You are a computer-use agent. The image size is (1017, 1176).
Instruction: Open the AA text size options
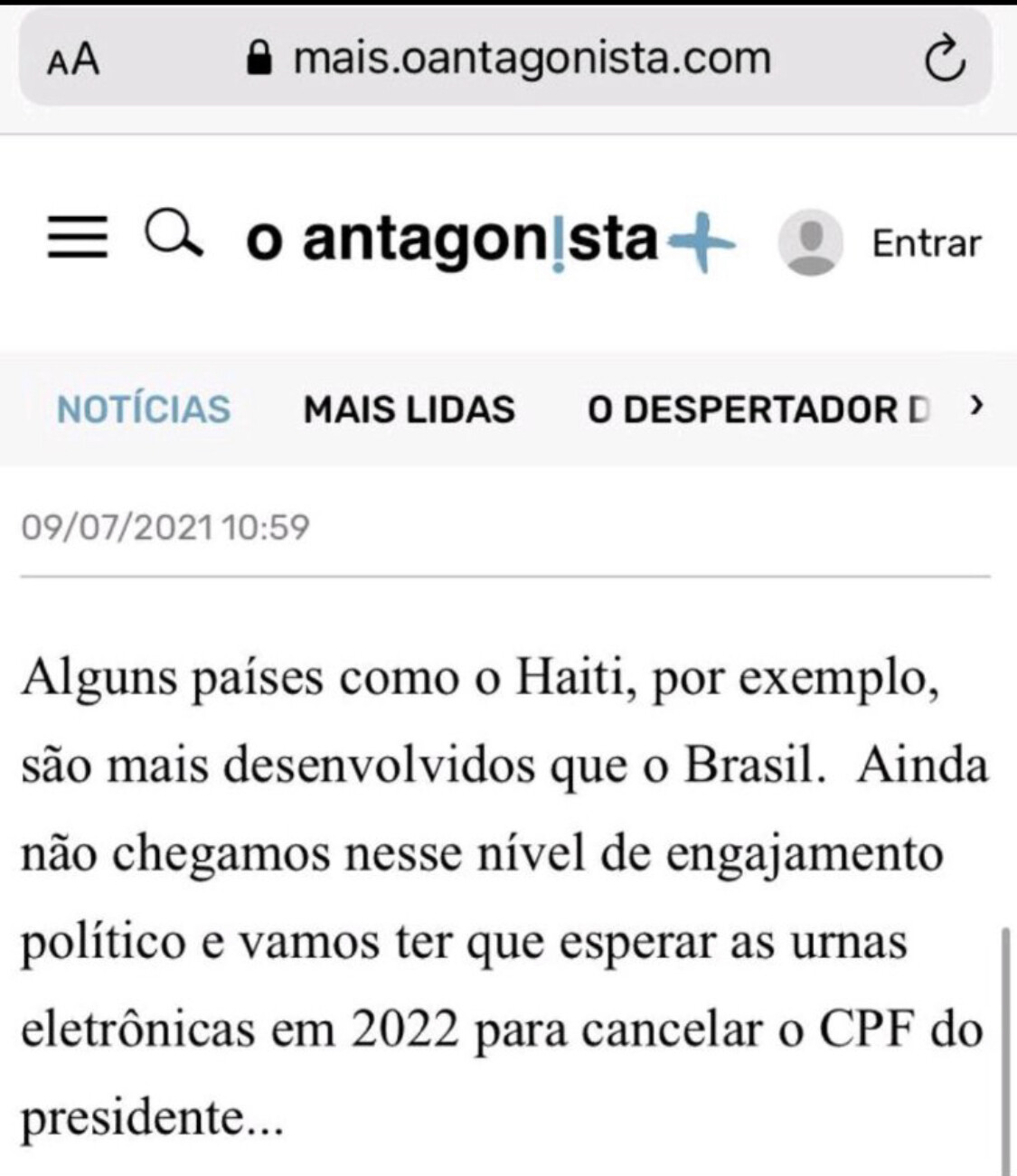point(73,61)
